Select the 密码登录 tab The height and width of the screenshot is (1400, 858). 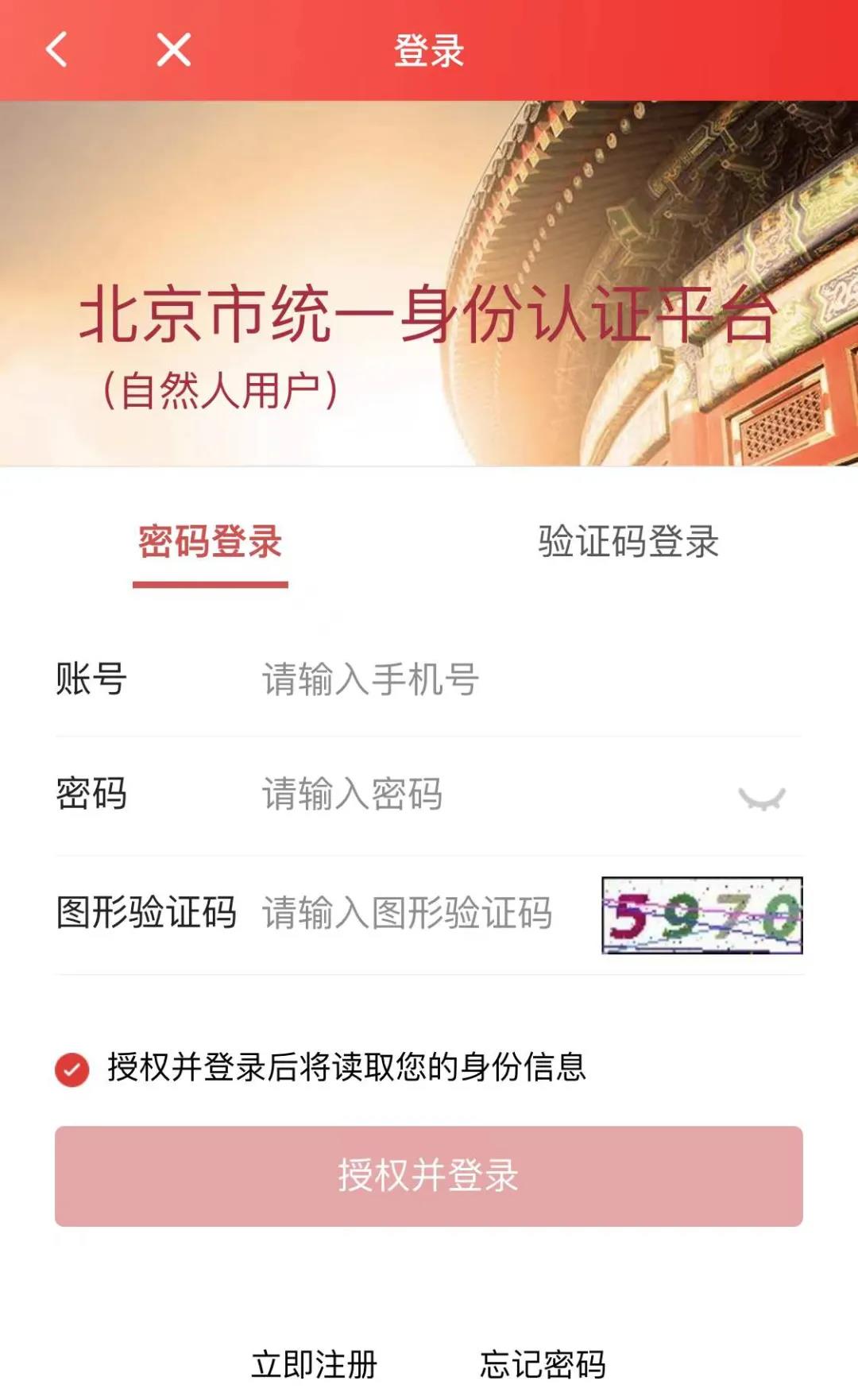click(x=210, y=543)
